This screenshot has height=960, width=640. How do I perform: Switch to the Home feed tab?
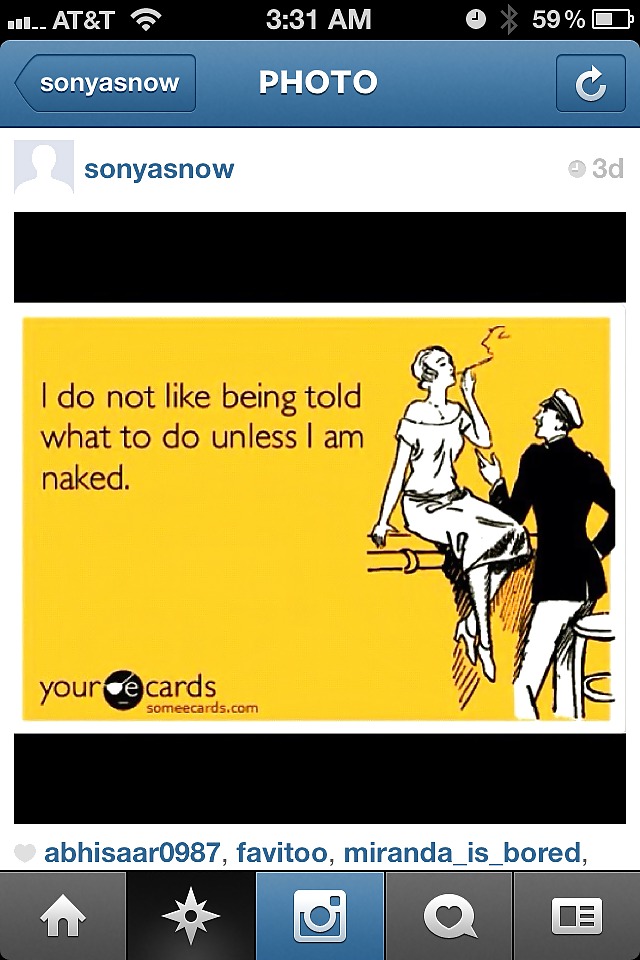click(62, 916)
